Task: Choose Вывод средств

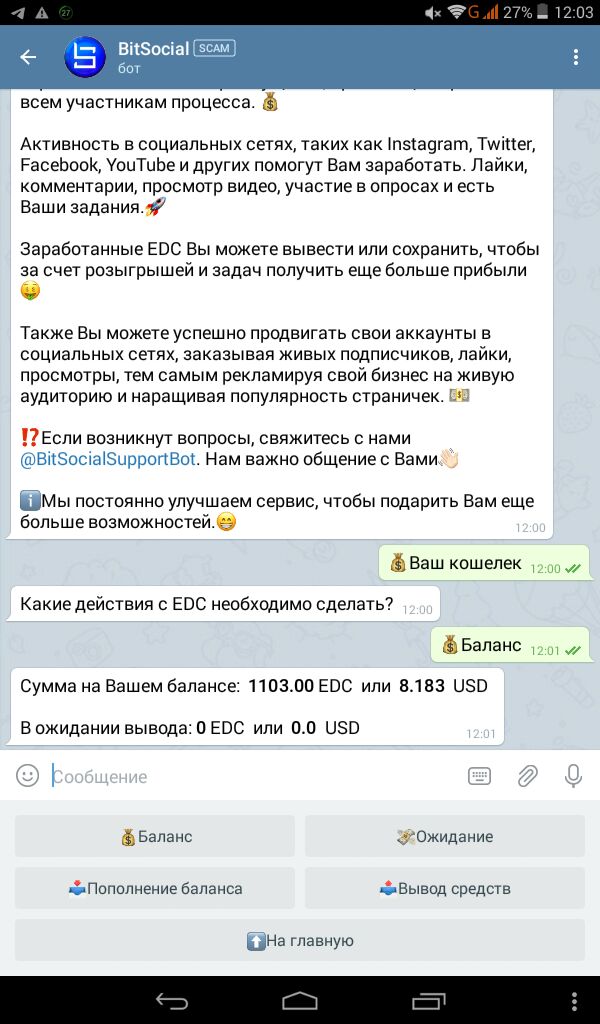Action: click(445, 888)
